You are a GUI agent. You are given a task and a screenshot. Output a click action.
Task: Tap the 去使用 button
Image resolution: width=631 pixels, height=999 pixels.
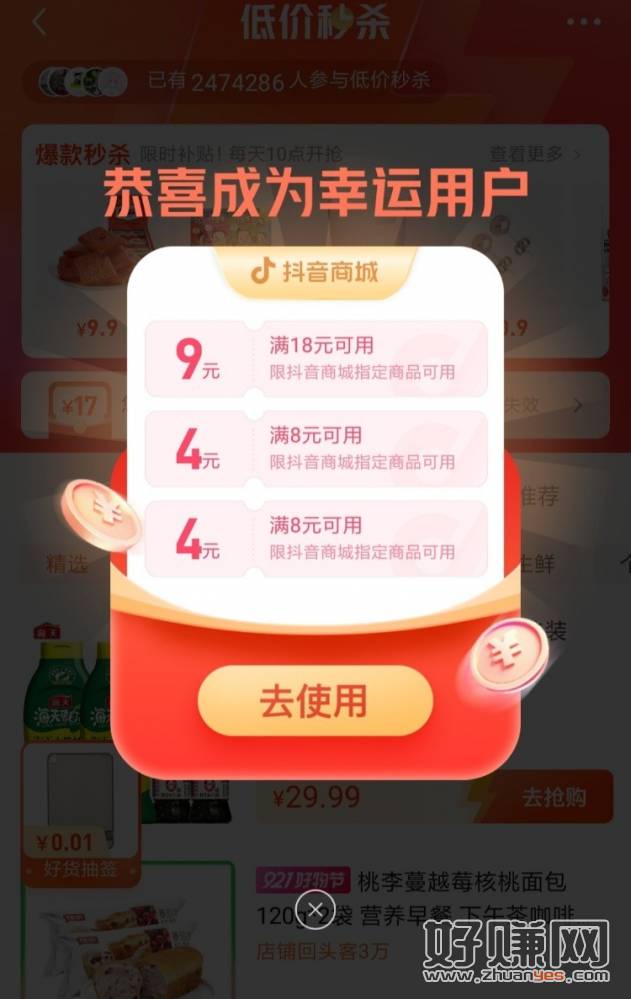(314, 701)
